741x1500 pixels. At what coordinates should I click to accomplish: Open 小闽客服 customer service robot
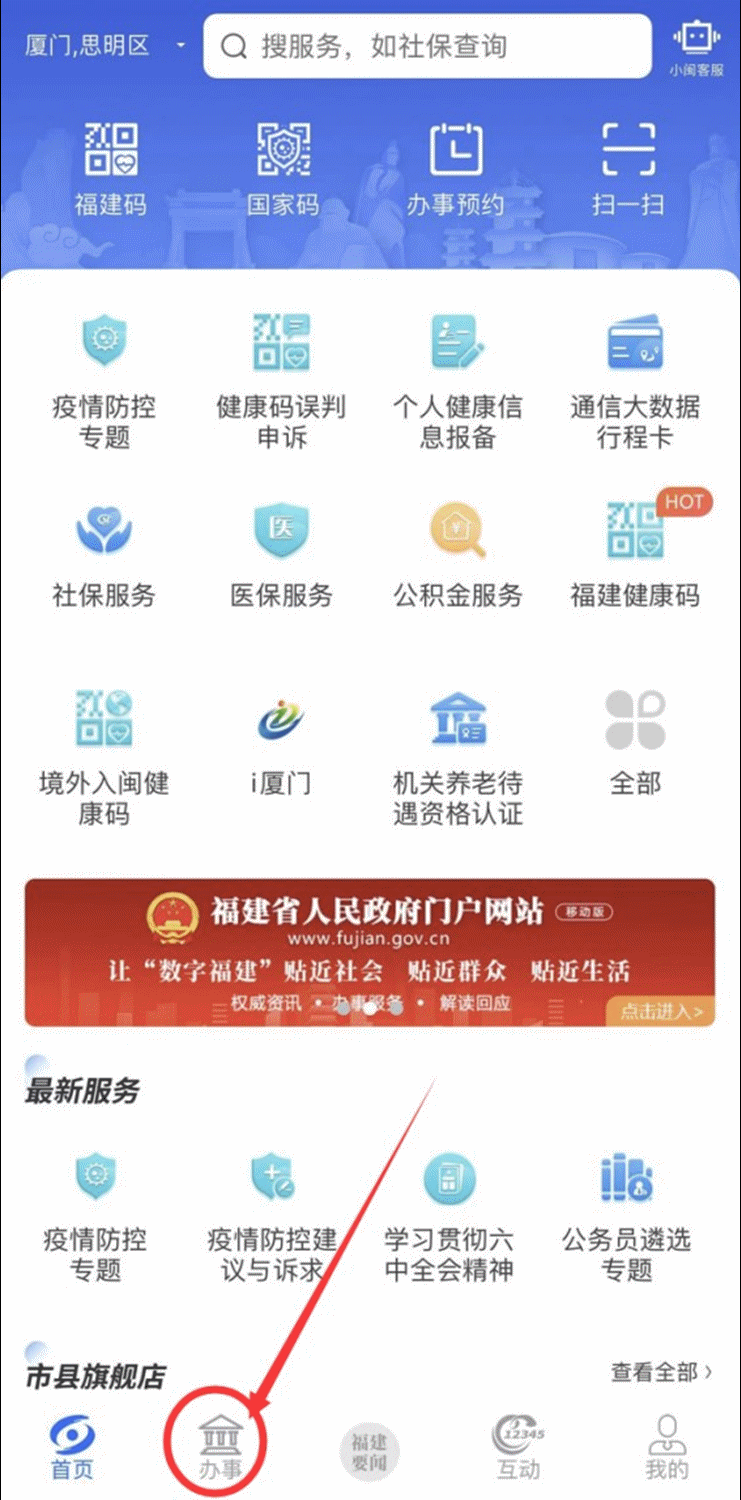(696, 46)
